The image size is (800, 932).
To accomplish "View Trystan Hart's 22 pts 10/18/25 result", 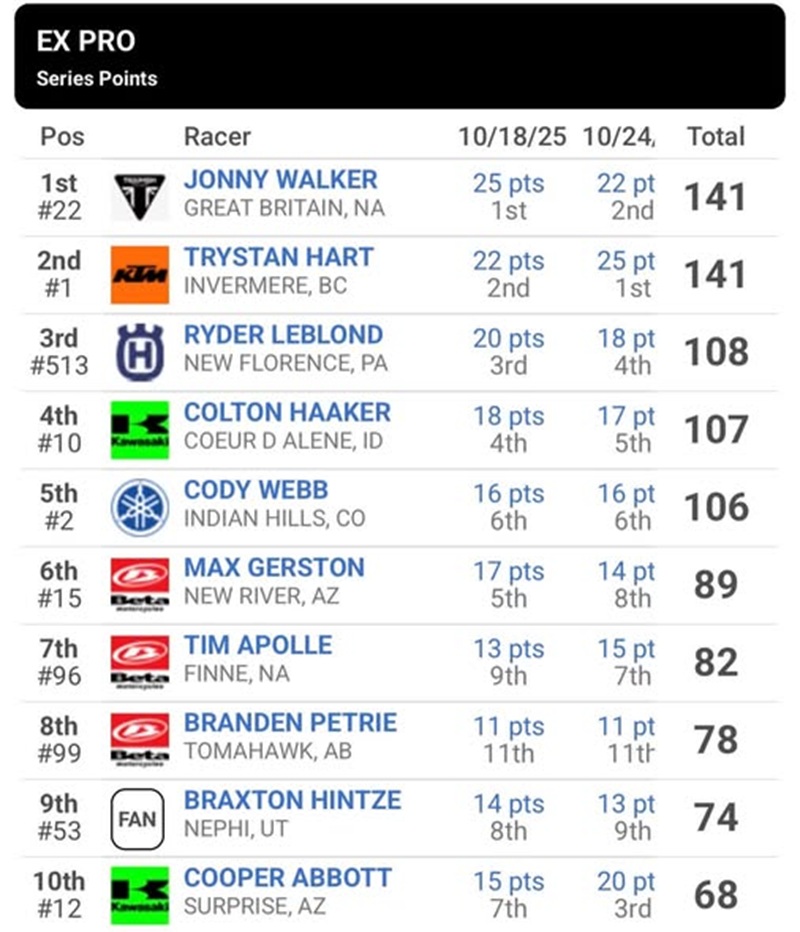I will coord(508,261).
